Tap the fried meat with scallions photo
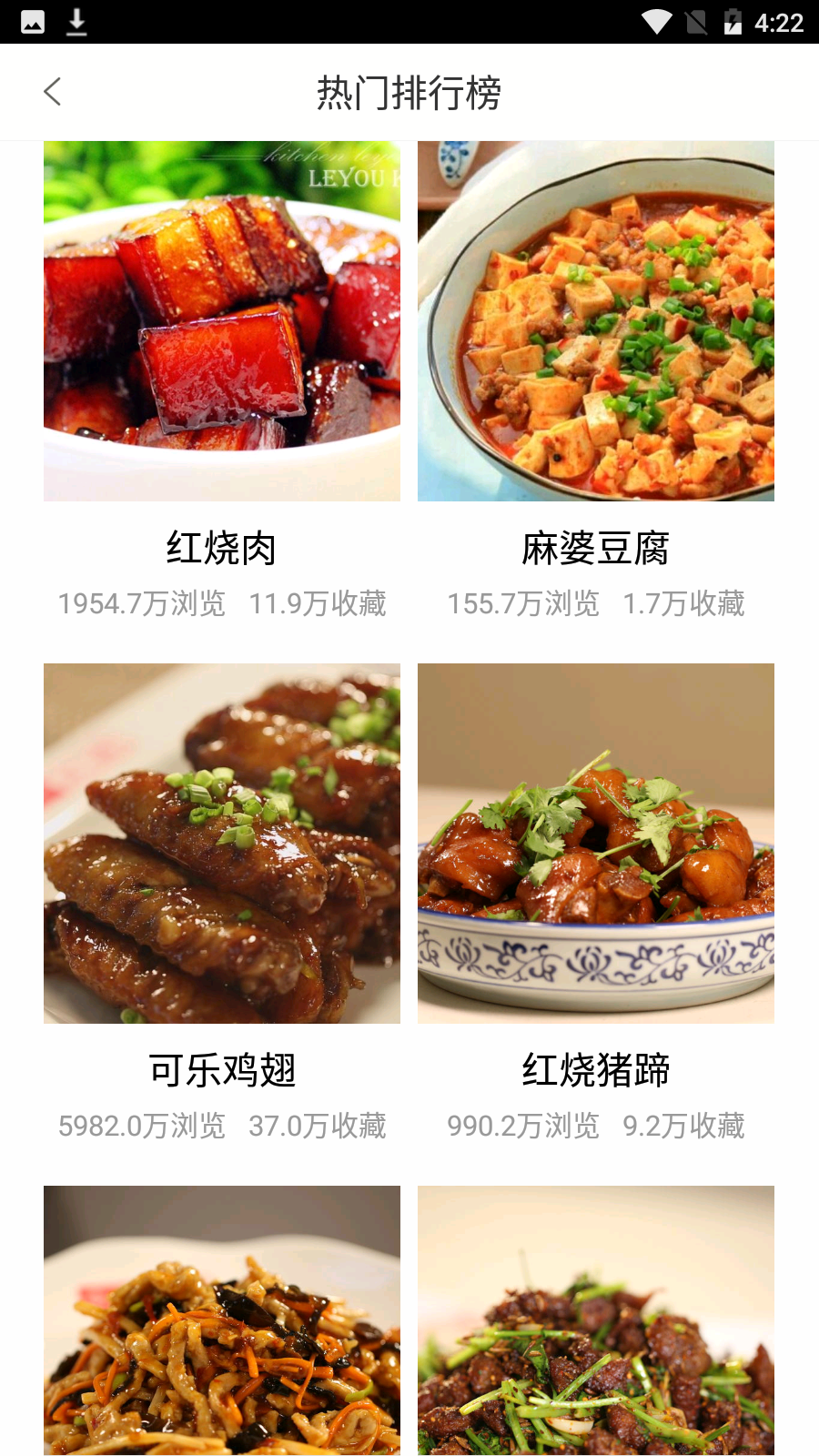The width and height of the screenshot is (819, 1456). tap(596, 1319)
